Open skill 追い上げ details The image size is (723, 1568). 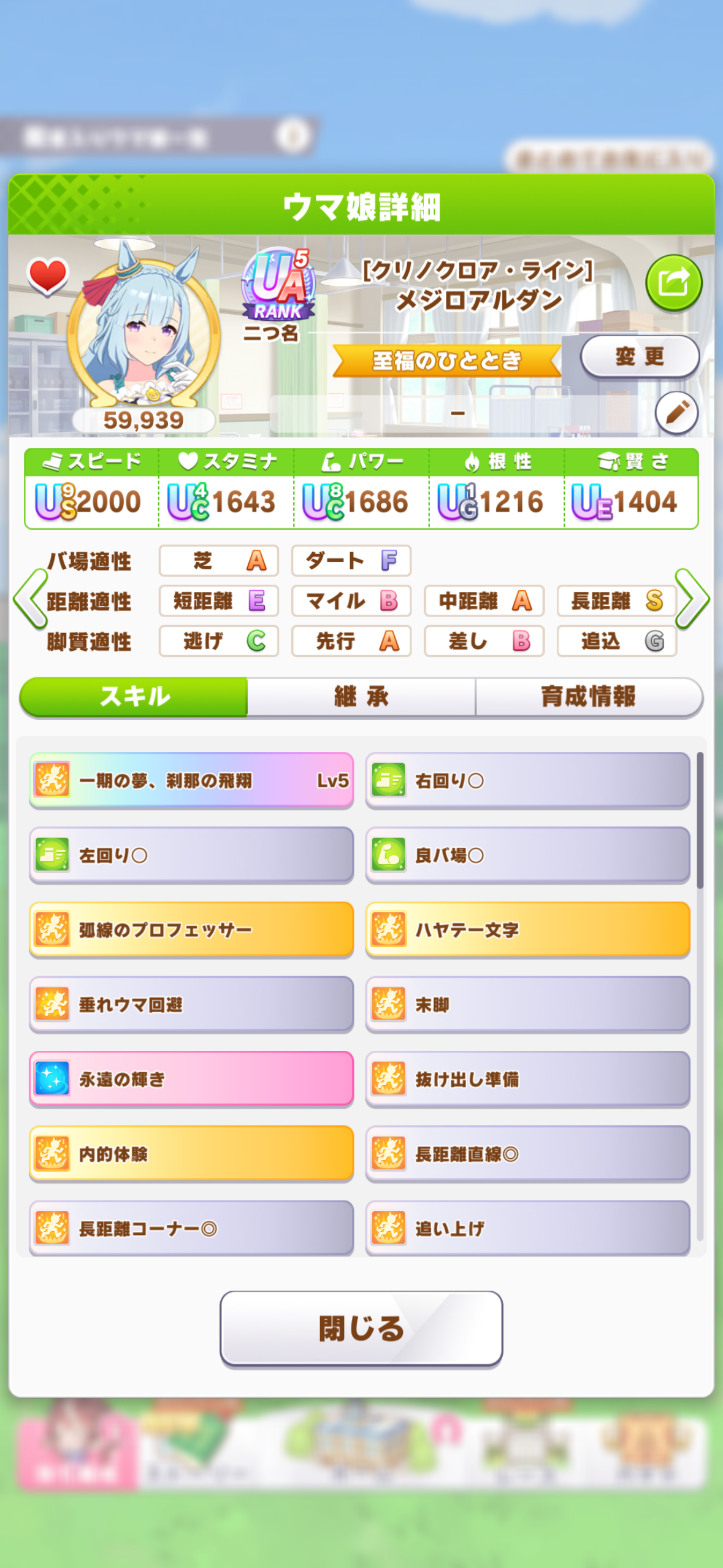[x=527, y=1228]
